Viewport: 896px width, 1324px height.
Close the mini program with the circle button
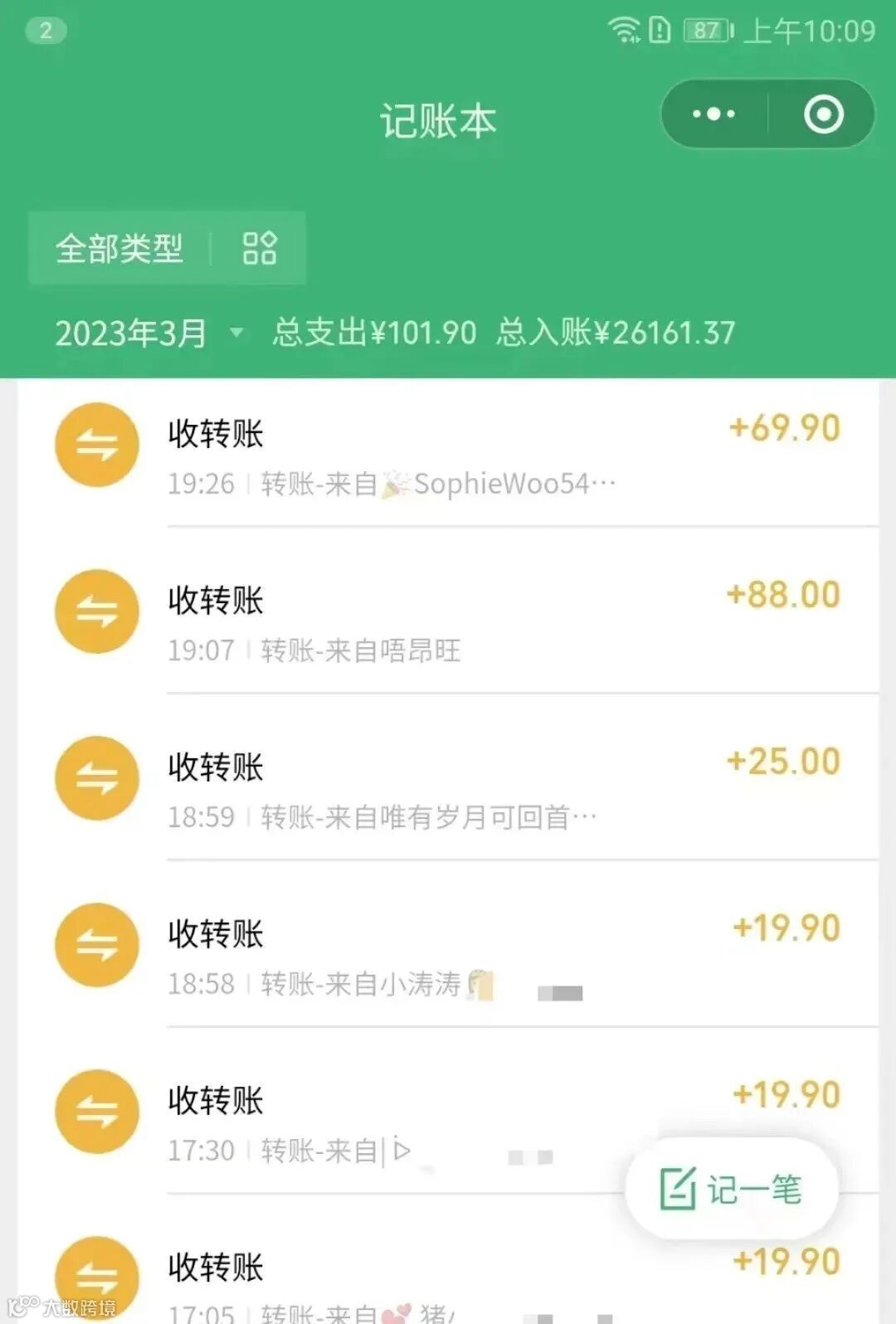(823, 114)
